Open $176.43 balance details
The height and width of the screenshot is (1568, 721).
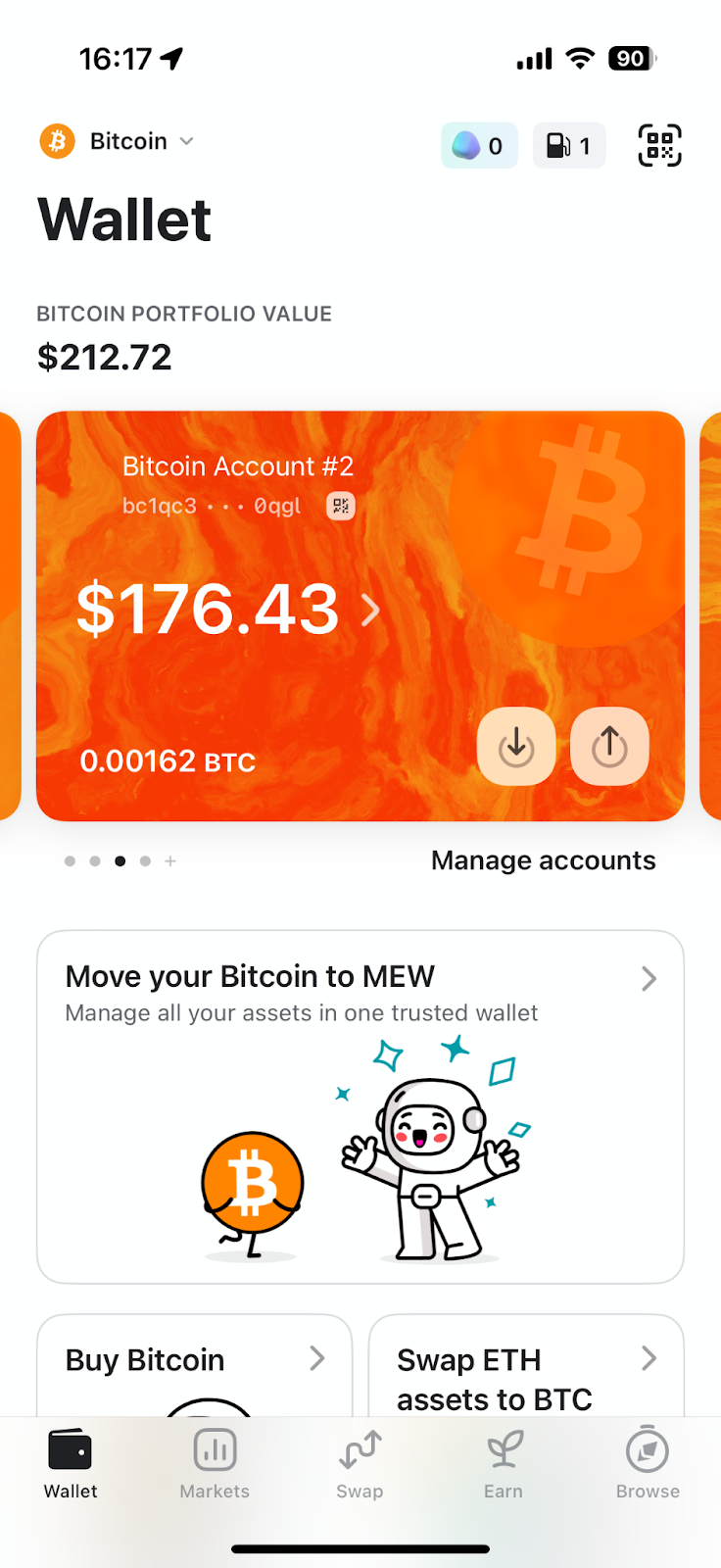click(227, 610)
